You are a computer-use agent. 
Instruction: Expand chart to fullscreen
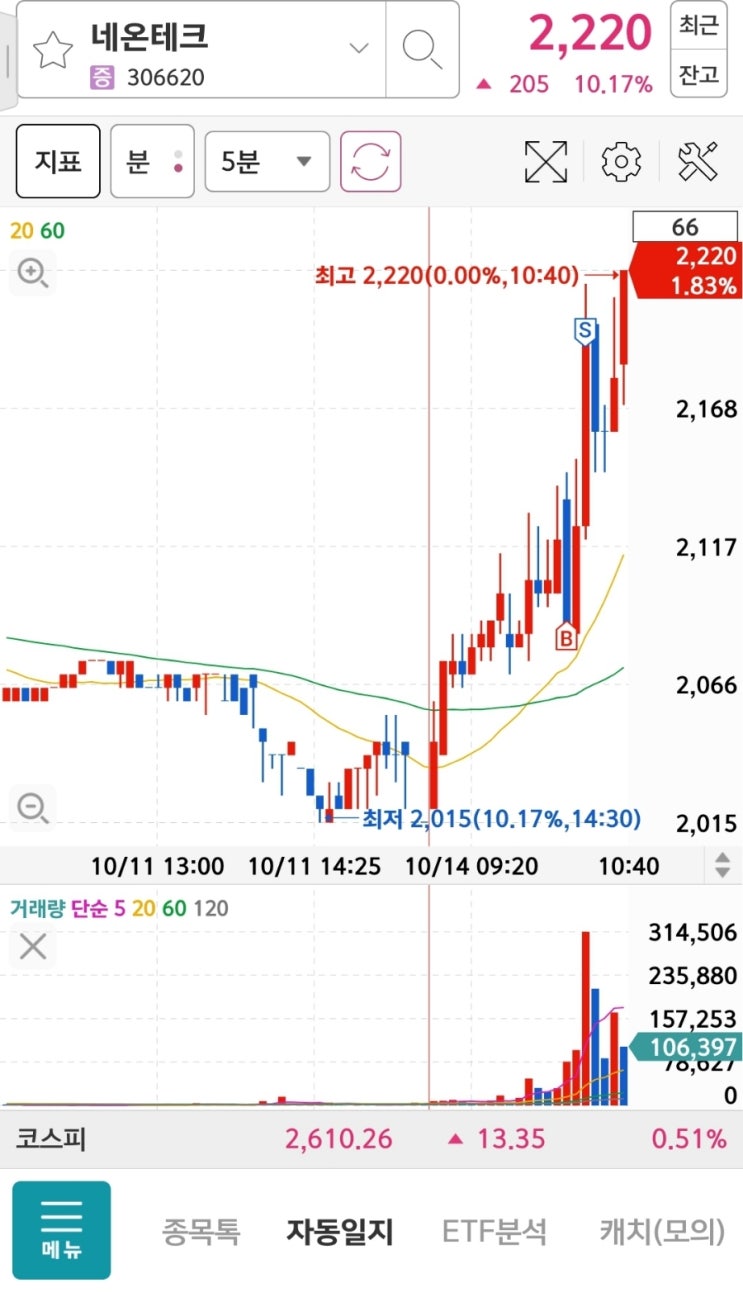click(x=546, y=161)
